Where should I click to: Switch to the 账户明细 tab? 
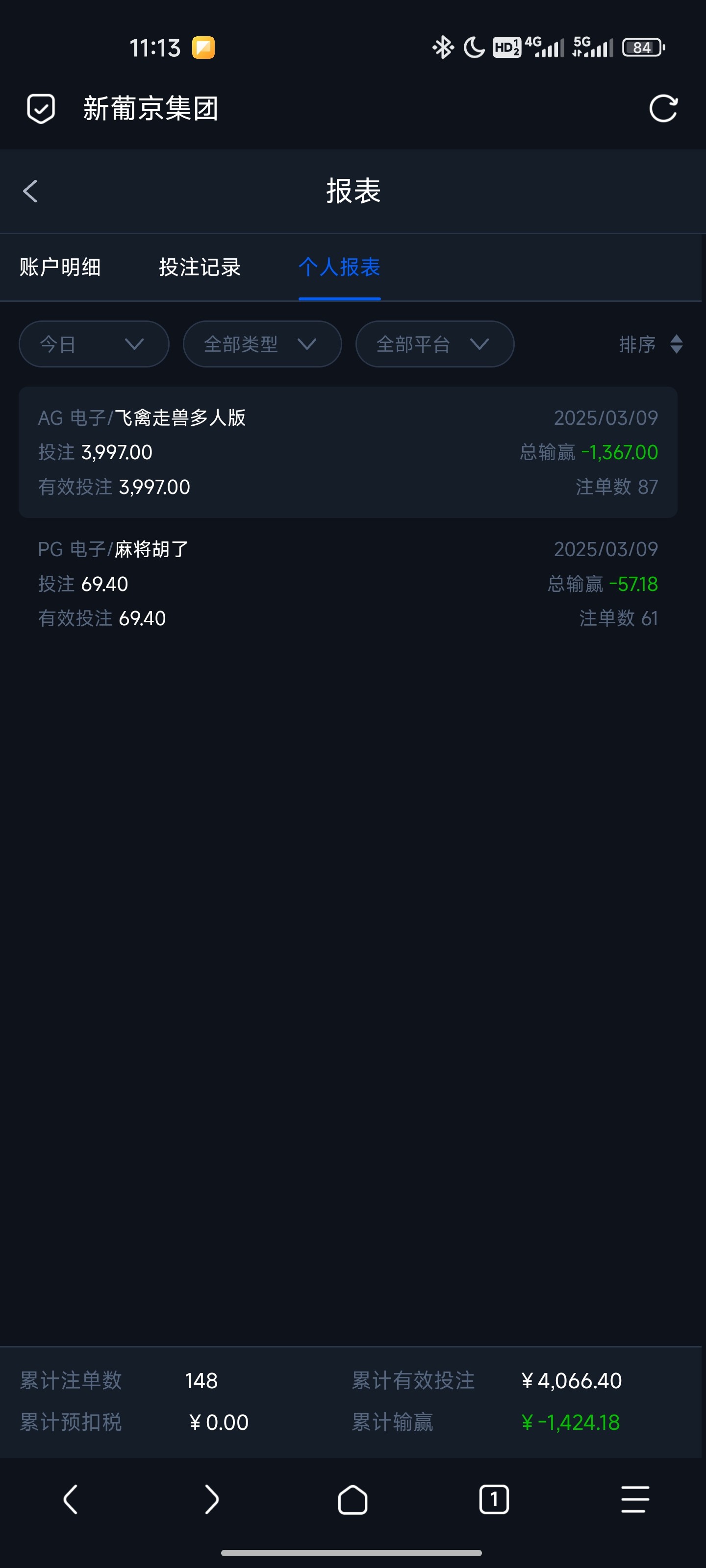coord(60,267)
